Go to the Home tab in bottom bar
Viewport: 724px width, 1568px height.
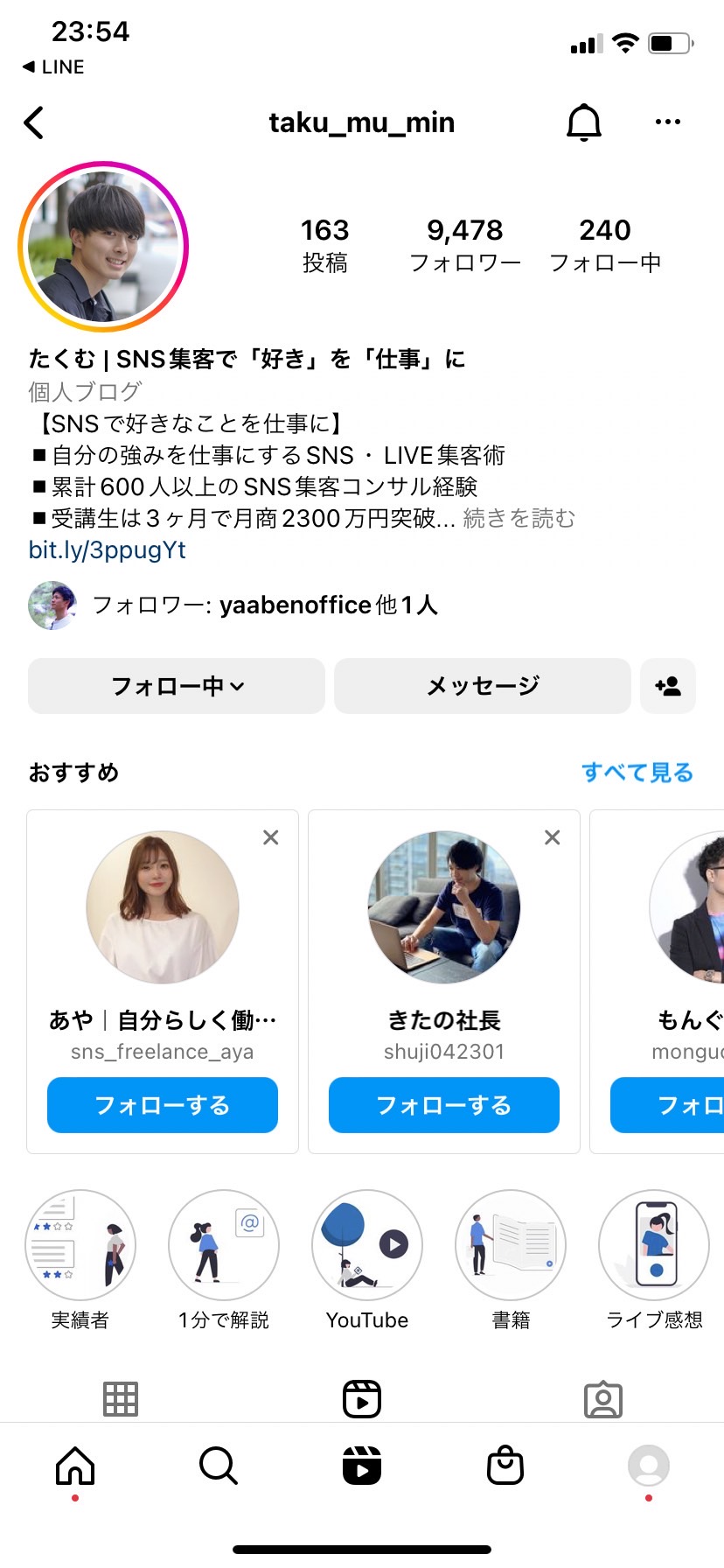tap(75, 1465)
